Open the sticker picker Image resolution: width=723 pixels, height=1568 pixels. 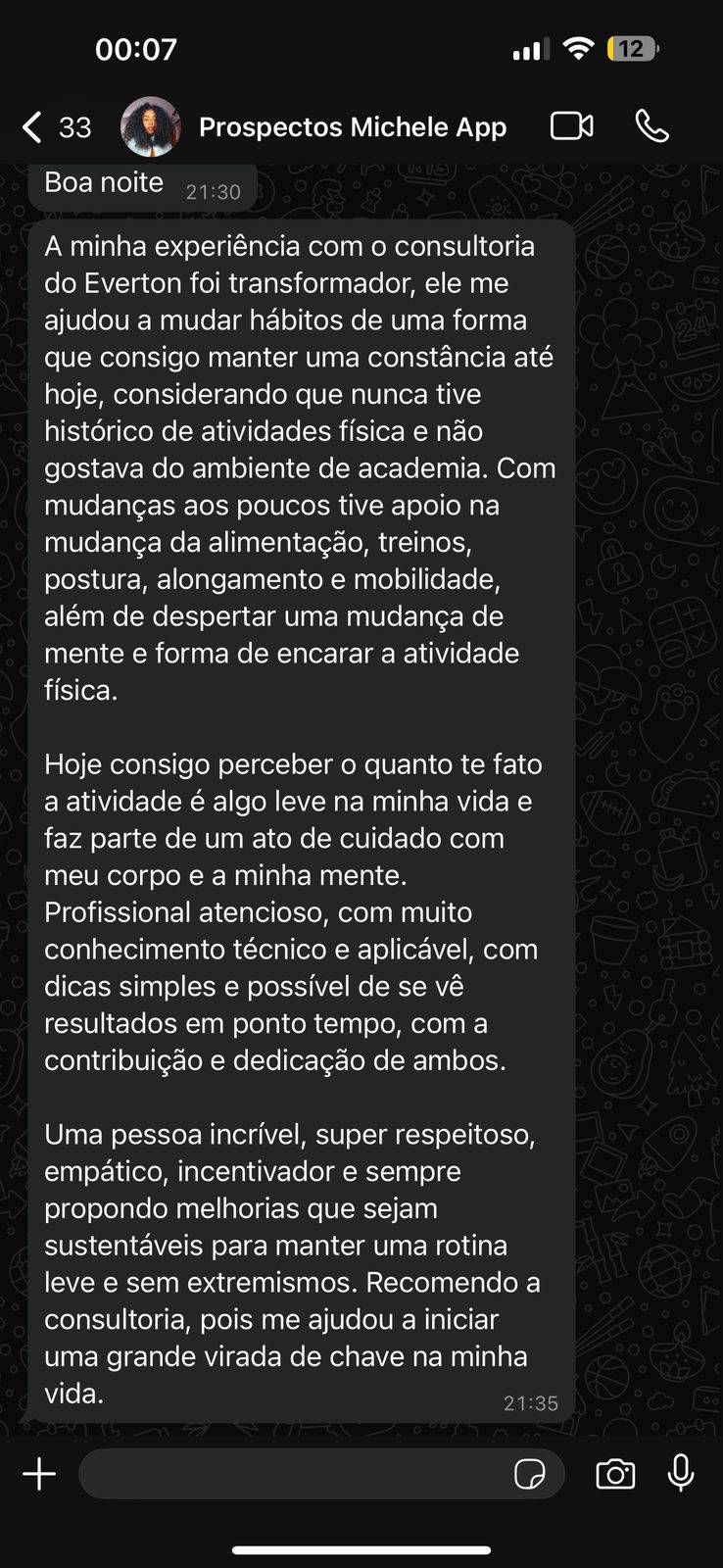530,1474
